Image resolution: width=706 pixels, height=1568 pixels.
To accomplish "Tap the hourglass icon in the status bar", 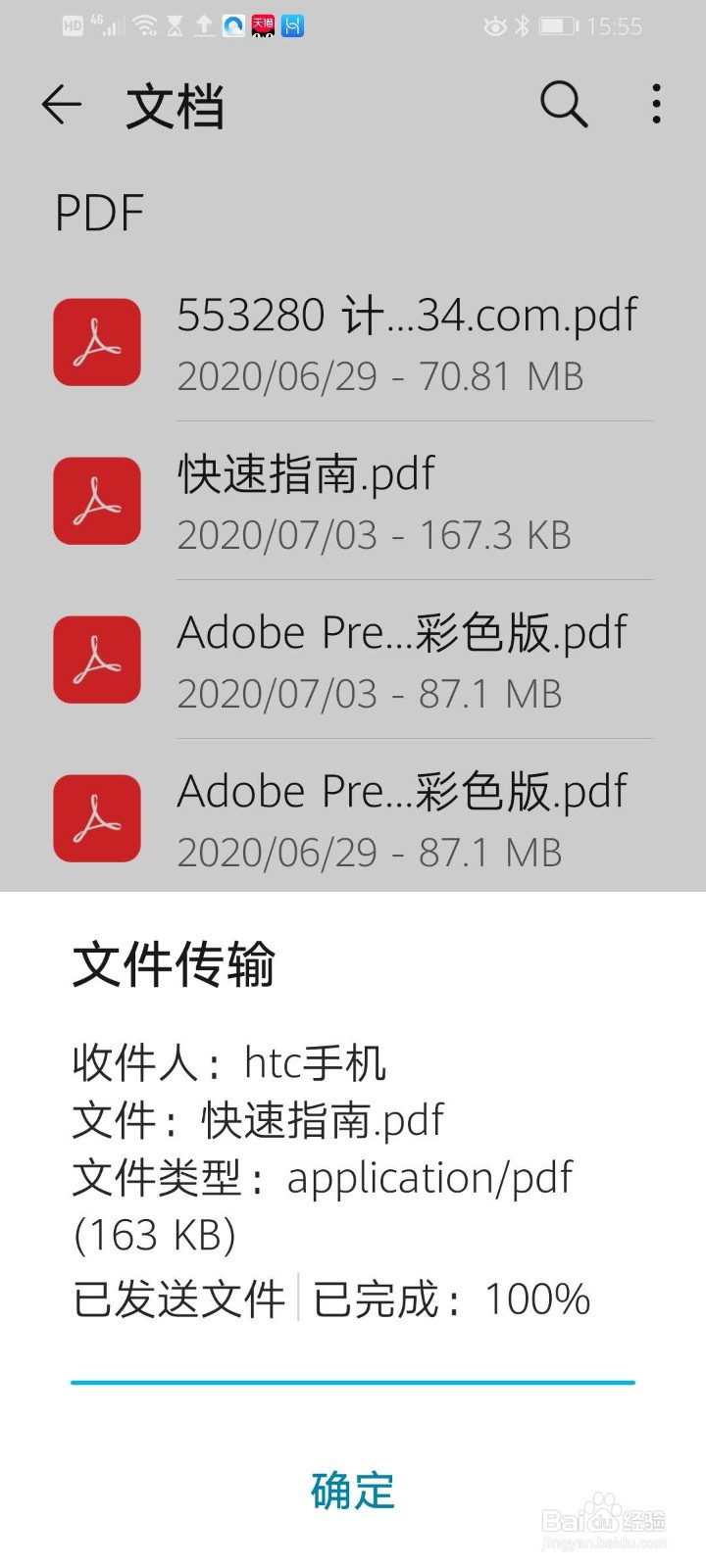I will [x=175, y=26].
